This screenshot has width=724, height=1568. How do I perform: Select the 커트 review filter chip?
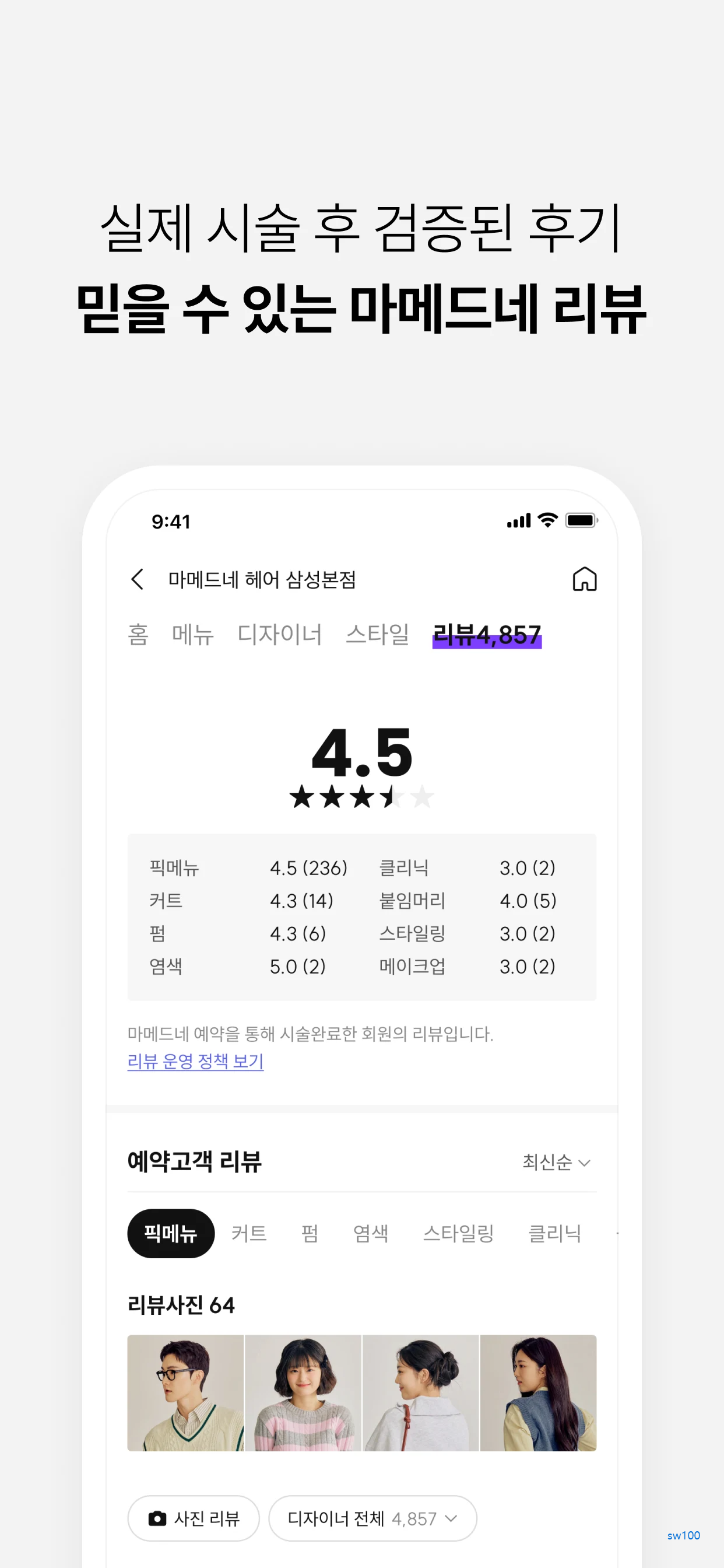click(249, 1233)
